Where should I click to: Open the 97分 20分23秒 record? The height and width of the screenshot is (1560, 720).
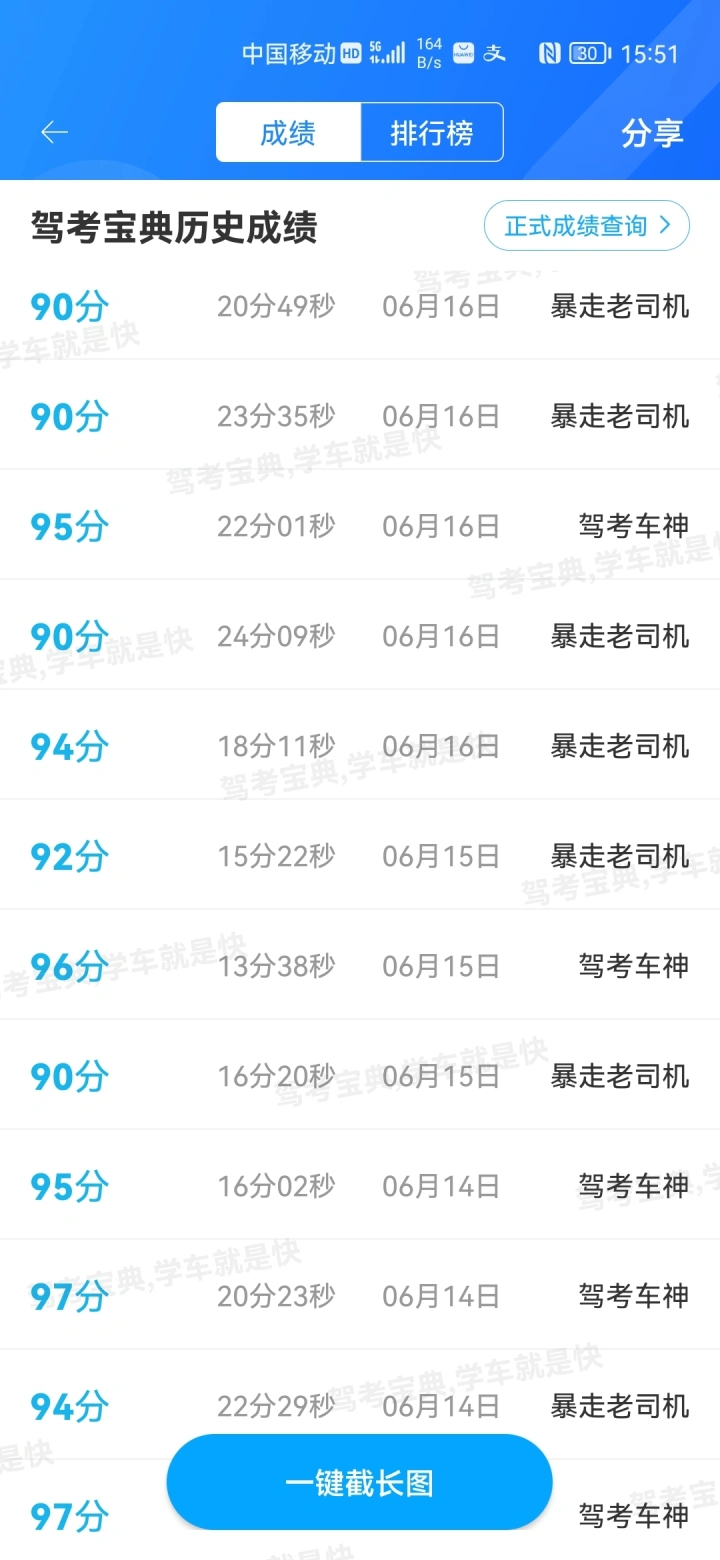pyautogui.click(x=360, y=1295)
